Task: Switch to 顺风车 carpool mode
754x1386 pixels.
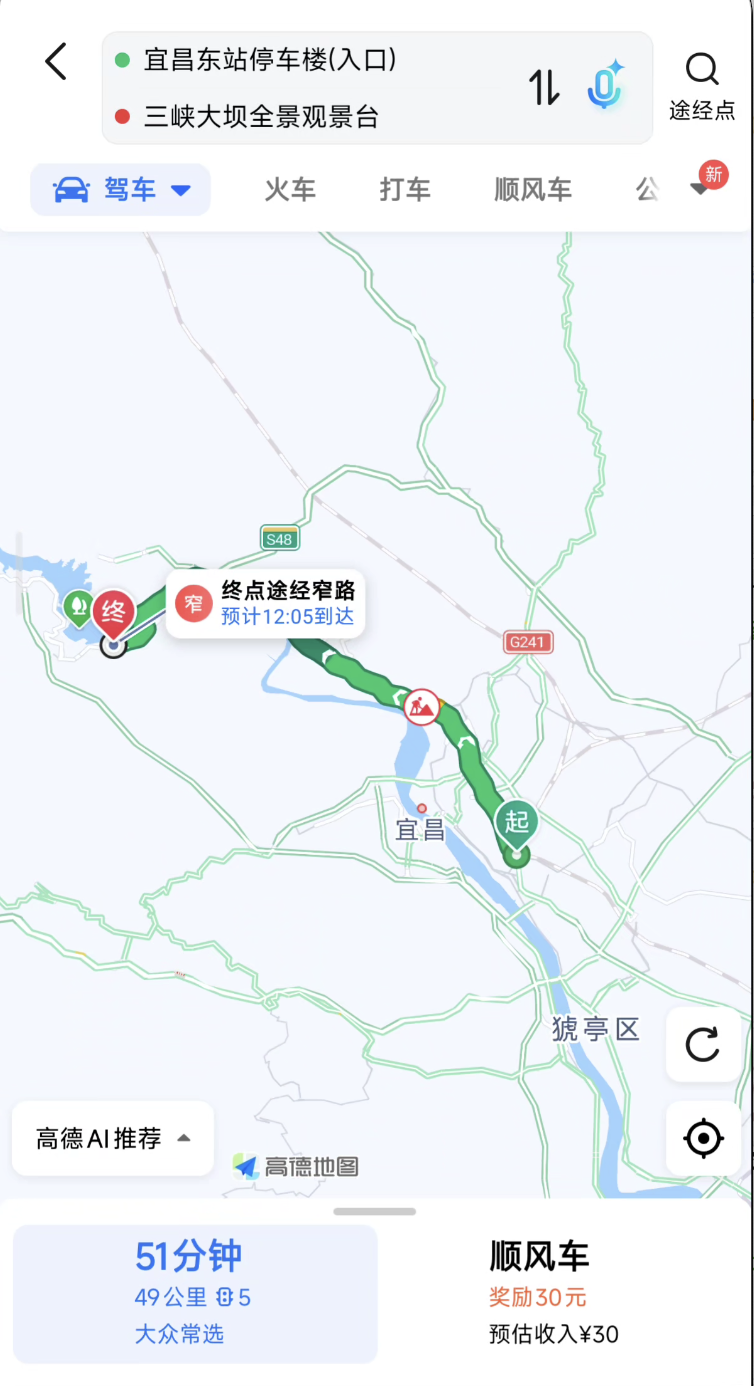Action: [x=533, y=189]
